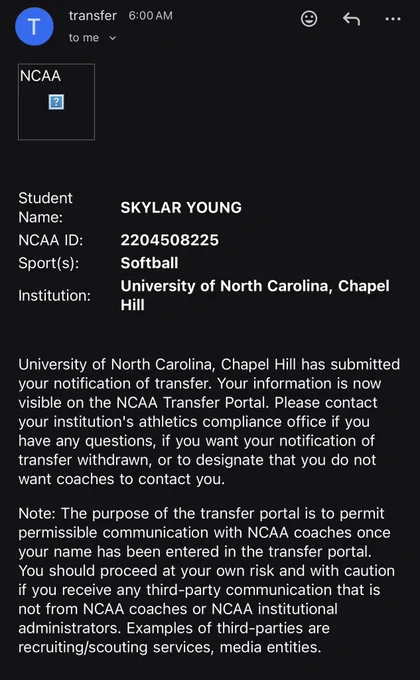Reply to the transfer email
This screenshot has height=680, width=420.
[x=351, y=19]
